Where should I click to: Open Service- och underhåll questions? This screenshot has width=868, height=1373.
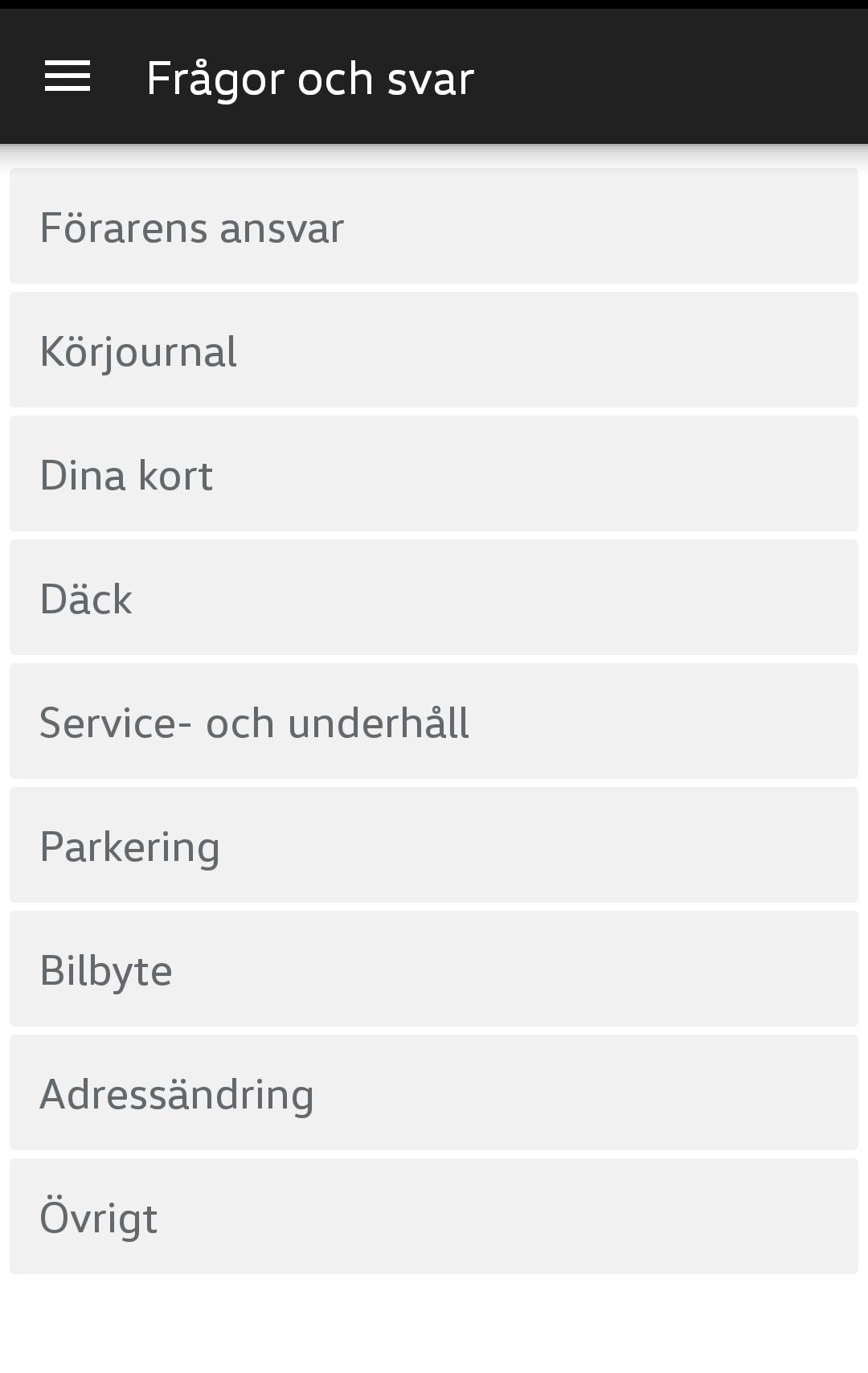(x=434, y=721)
